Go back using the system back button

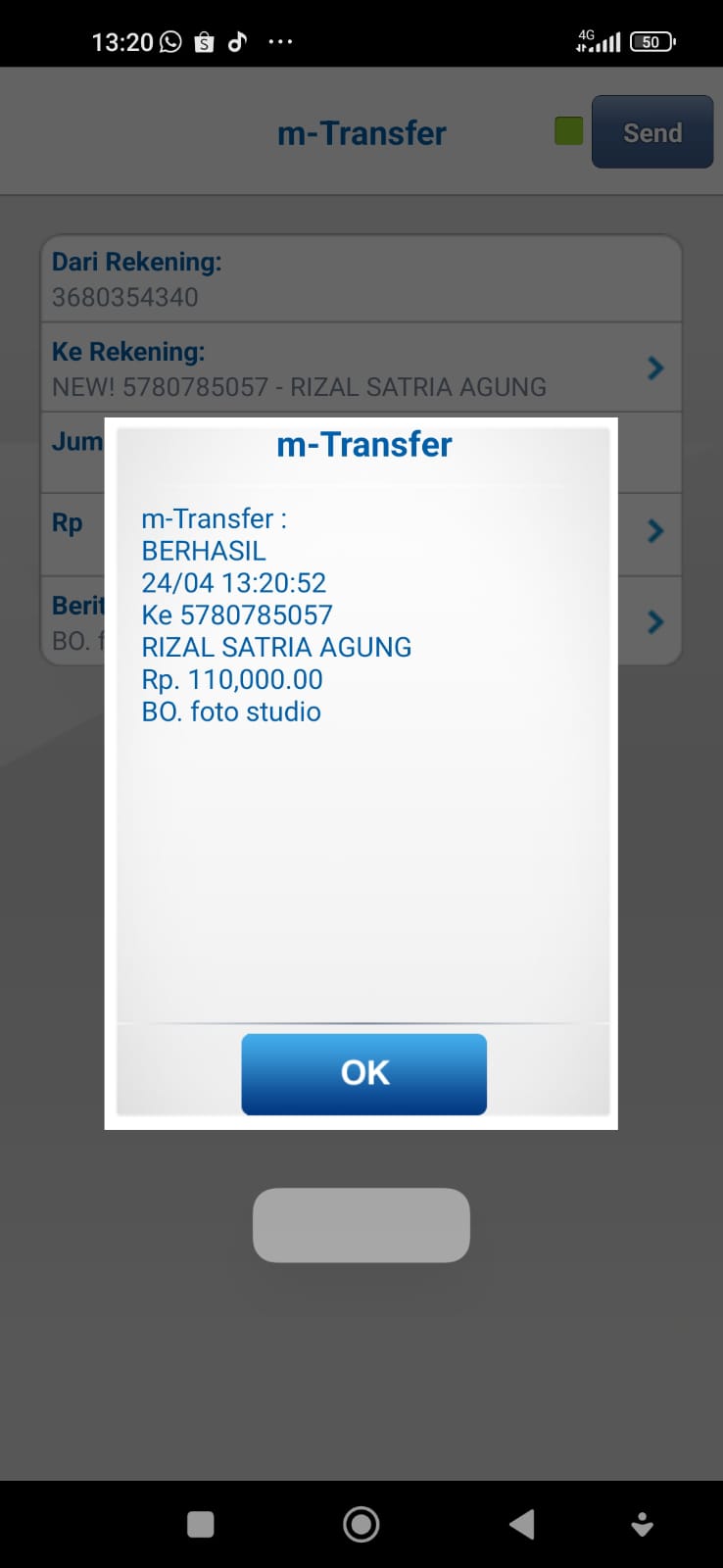(522, 1524)
